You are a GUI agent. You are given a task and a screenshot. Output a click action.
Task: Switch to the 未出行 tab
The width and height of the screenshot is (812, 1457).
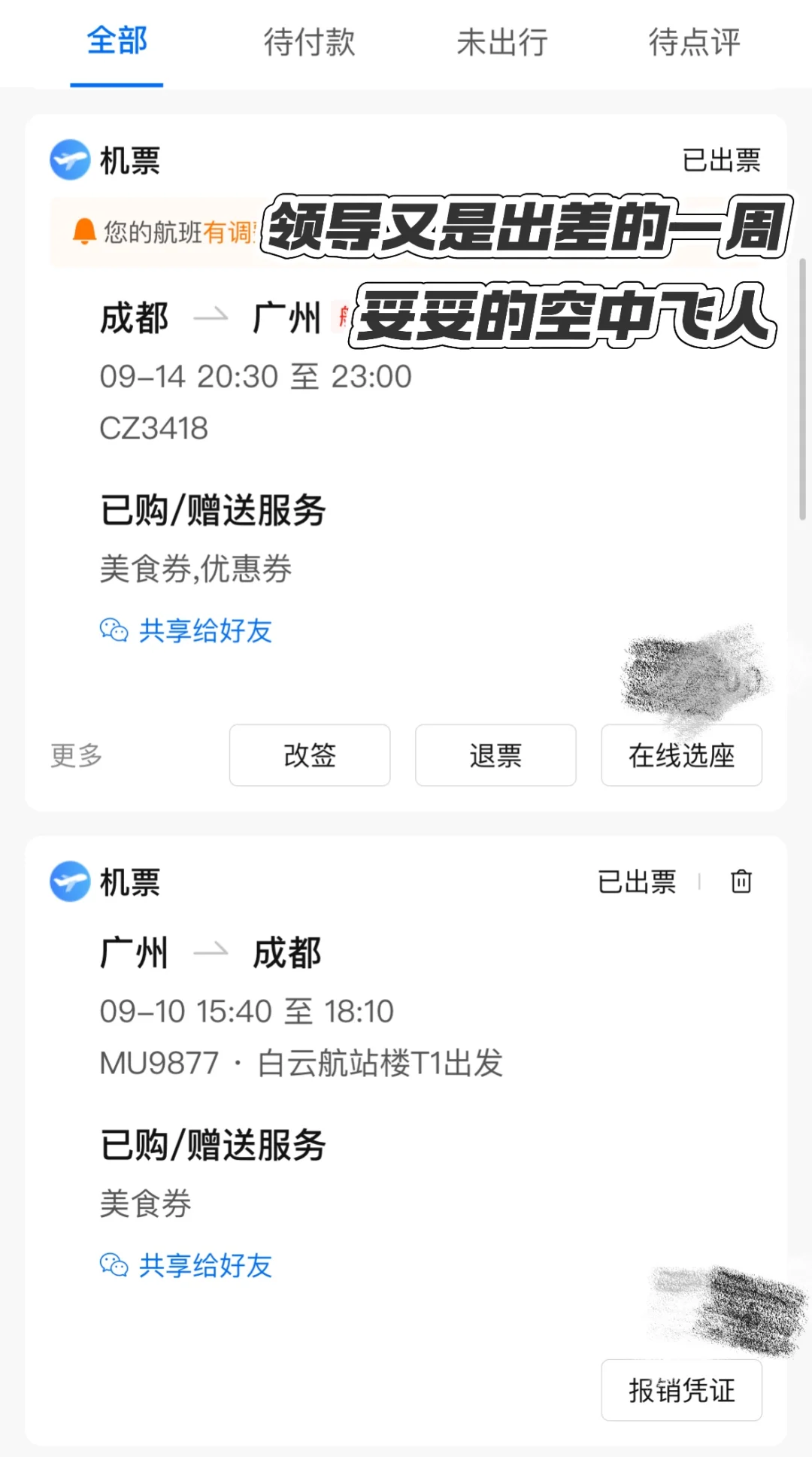tap(502, 42)
